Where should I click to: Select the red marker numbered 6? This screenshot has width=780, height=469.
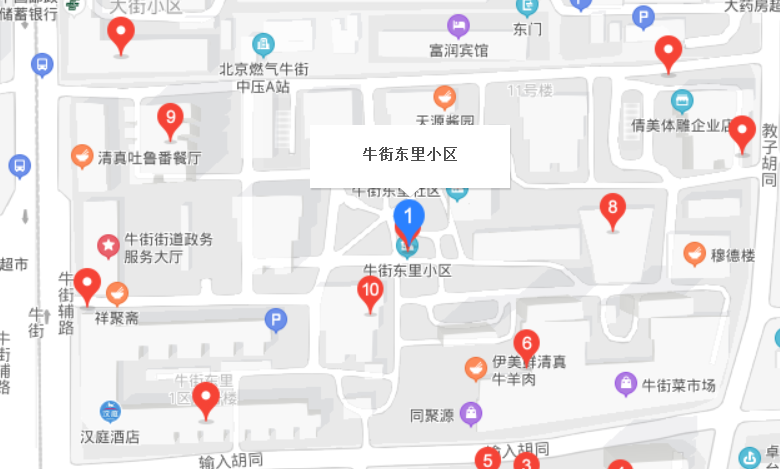526,343
